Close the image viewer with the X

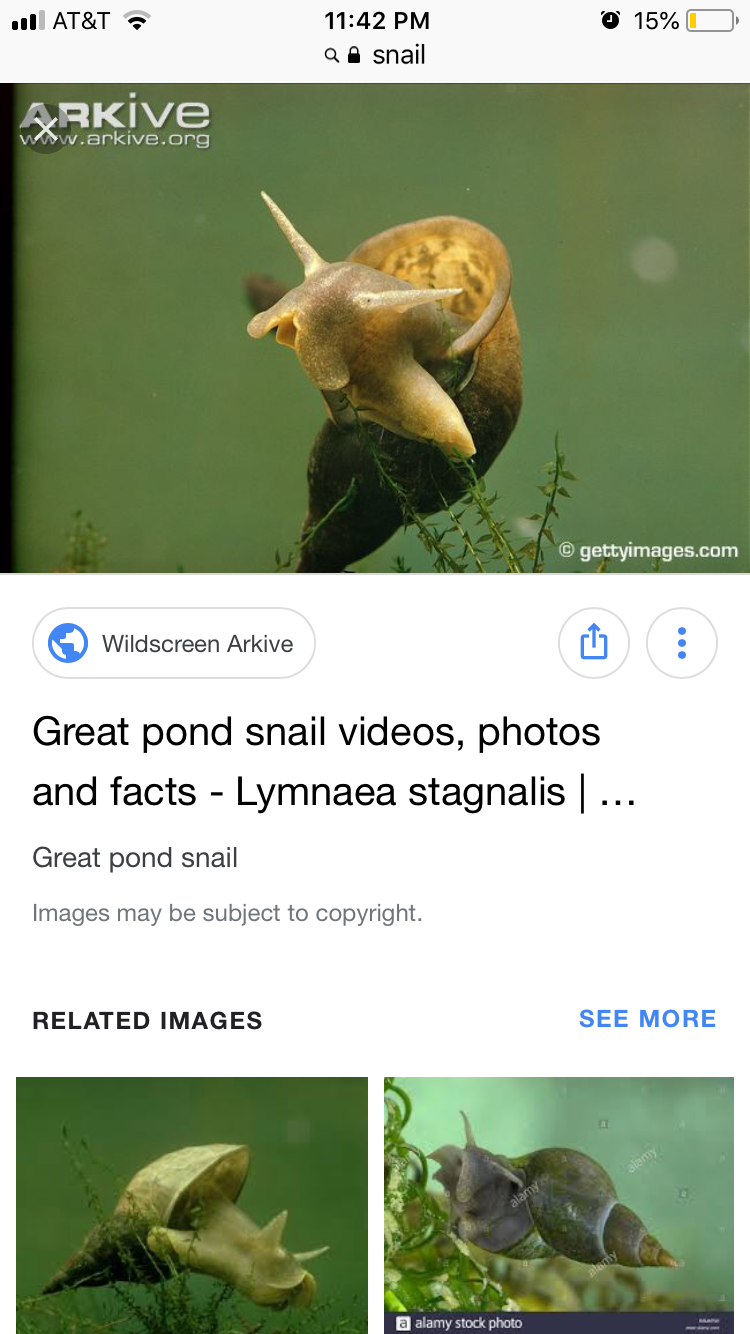[45, 129]
